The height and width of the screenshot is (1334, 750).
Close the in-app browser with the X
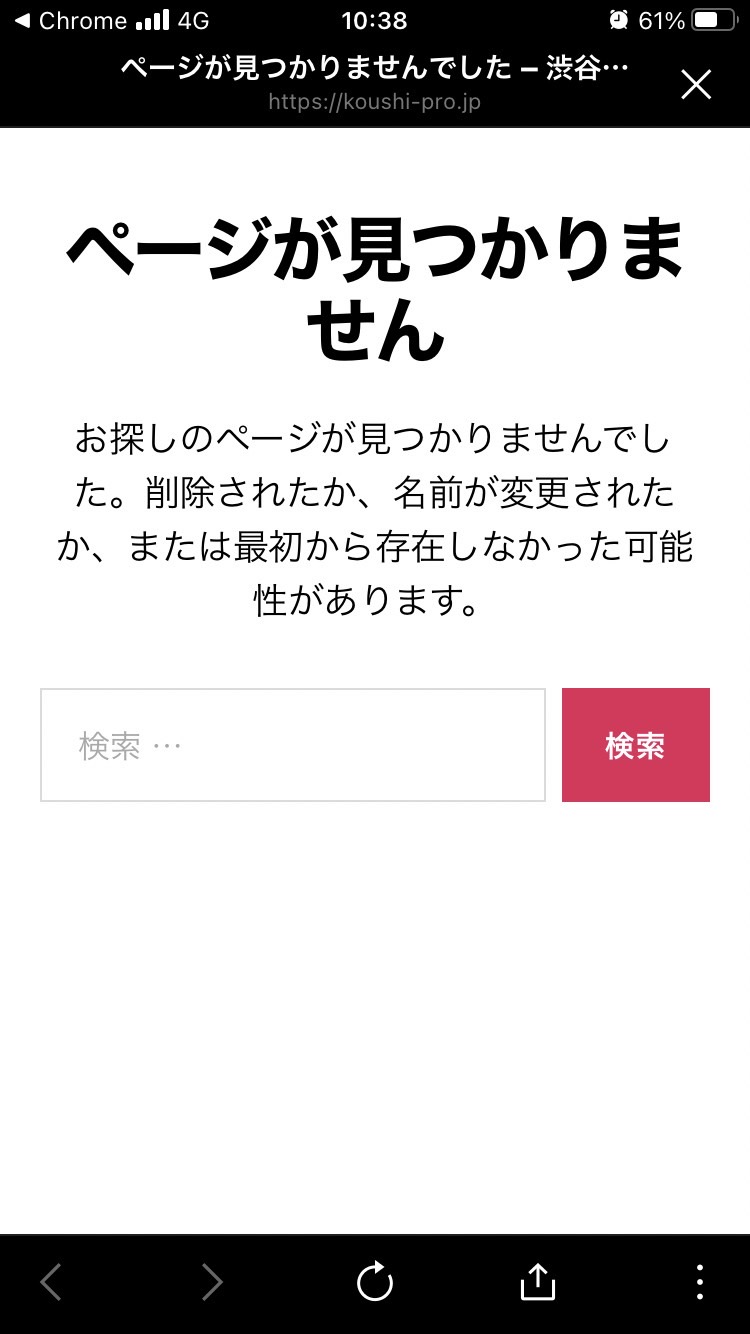pyautogui.click(x=696, y=85)
